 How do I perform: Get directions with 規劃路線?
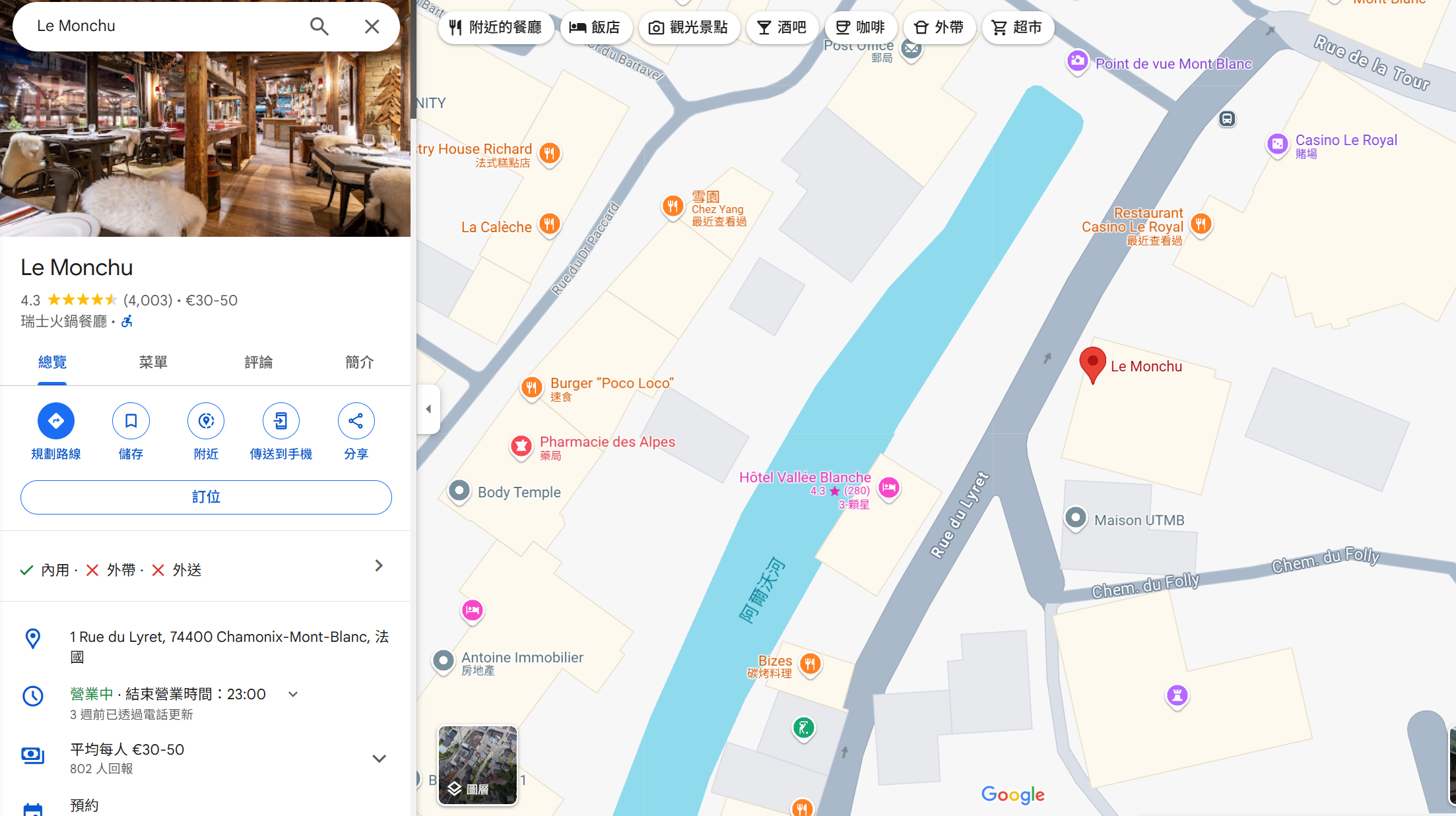pyautogui.click(x=56, y=421)
